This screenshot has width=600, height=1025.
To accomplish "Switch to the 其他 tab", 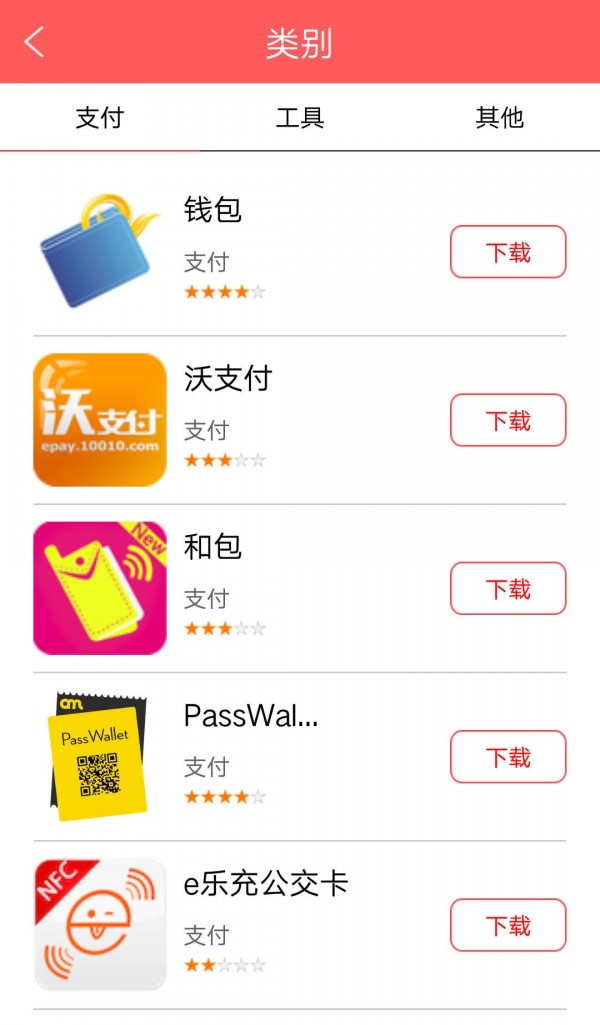I will 499,118.
